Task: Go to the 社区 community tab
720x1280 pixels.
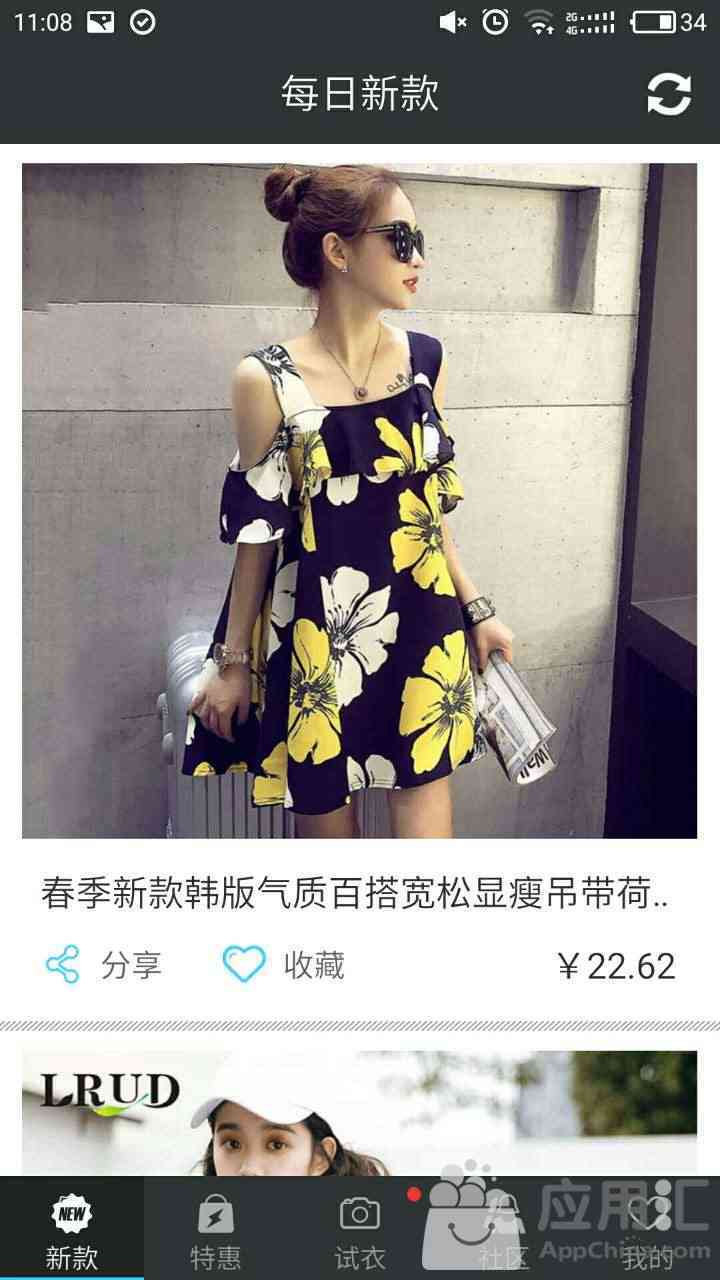Action: (504, 1230)
